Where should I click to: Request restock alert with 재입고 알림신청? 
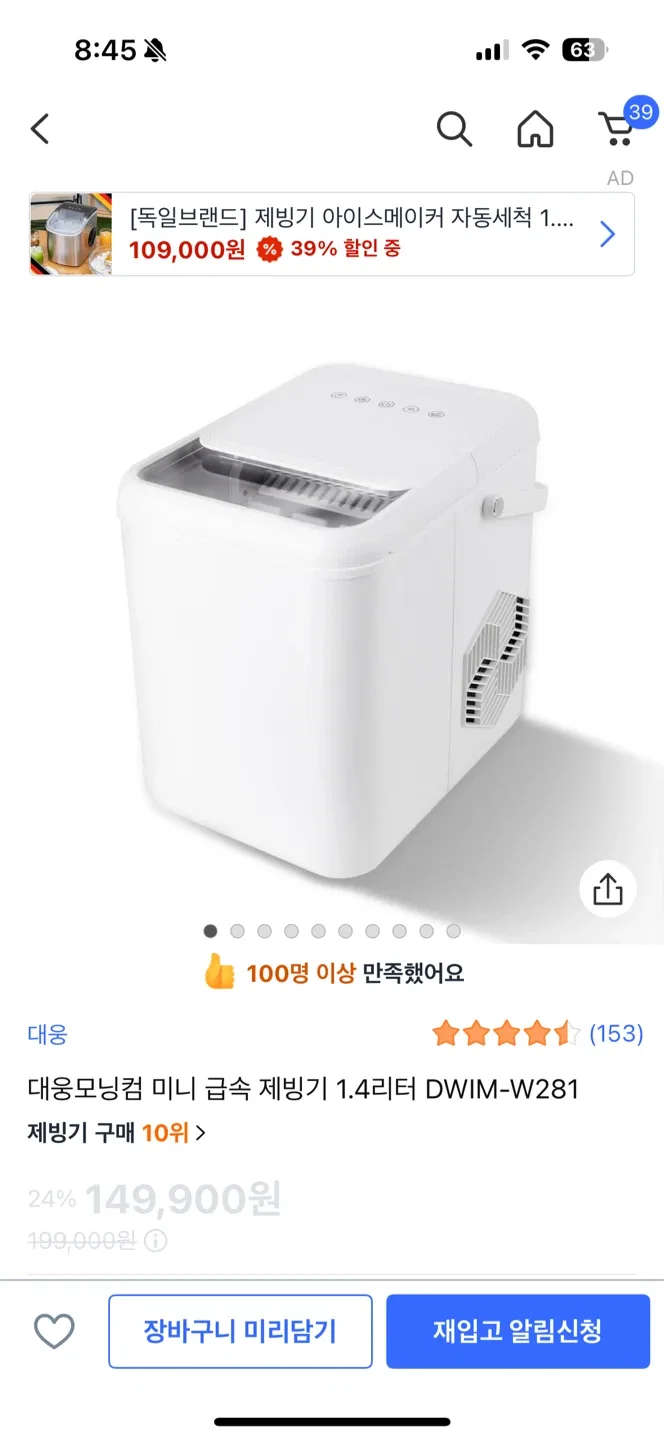coord(518,1331)
